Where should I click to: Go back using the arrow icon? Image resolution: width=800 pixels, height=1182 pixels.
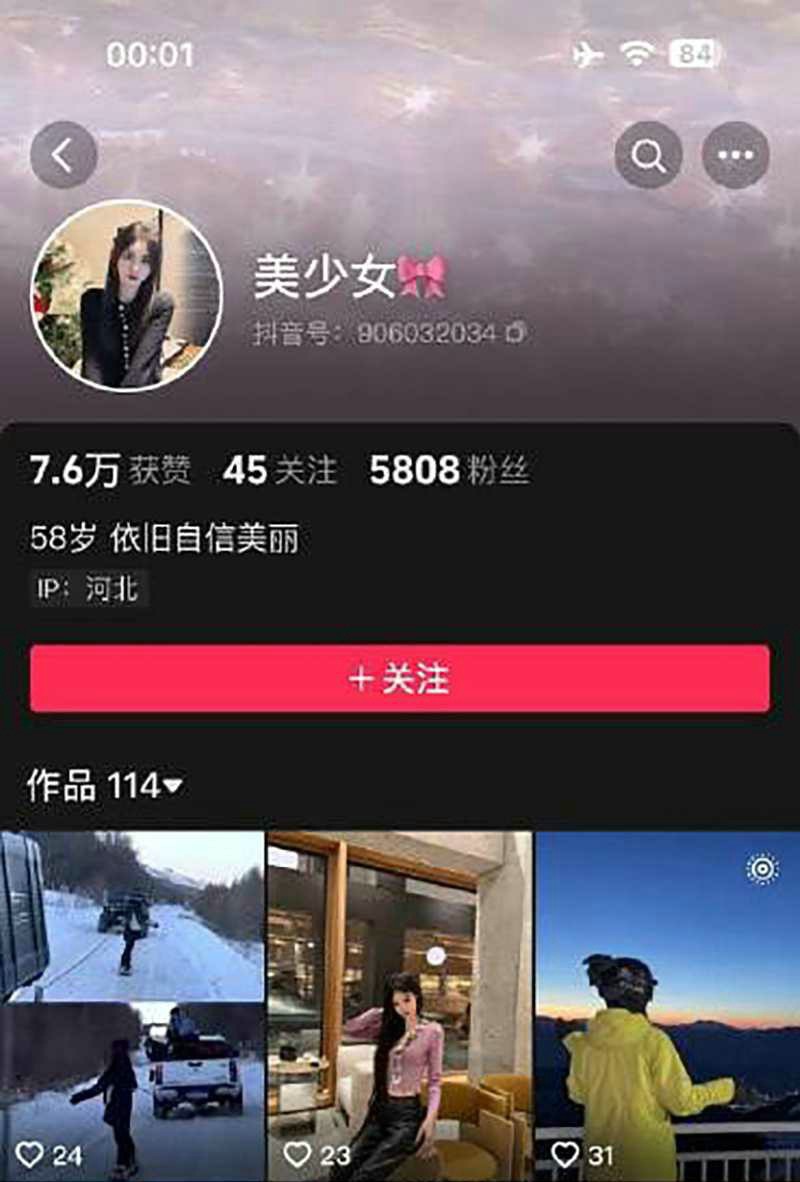(x=64, y=155)
